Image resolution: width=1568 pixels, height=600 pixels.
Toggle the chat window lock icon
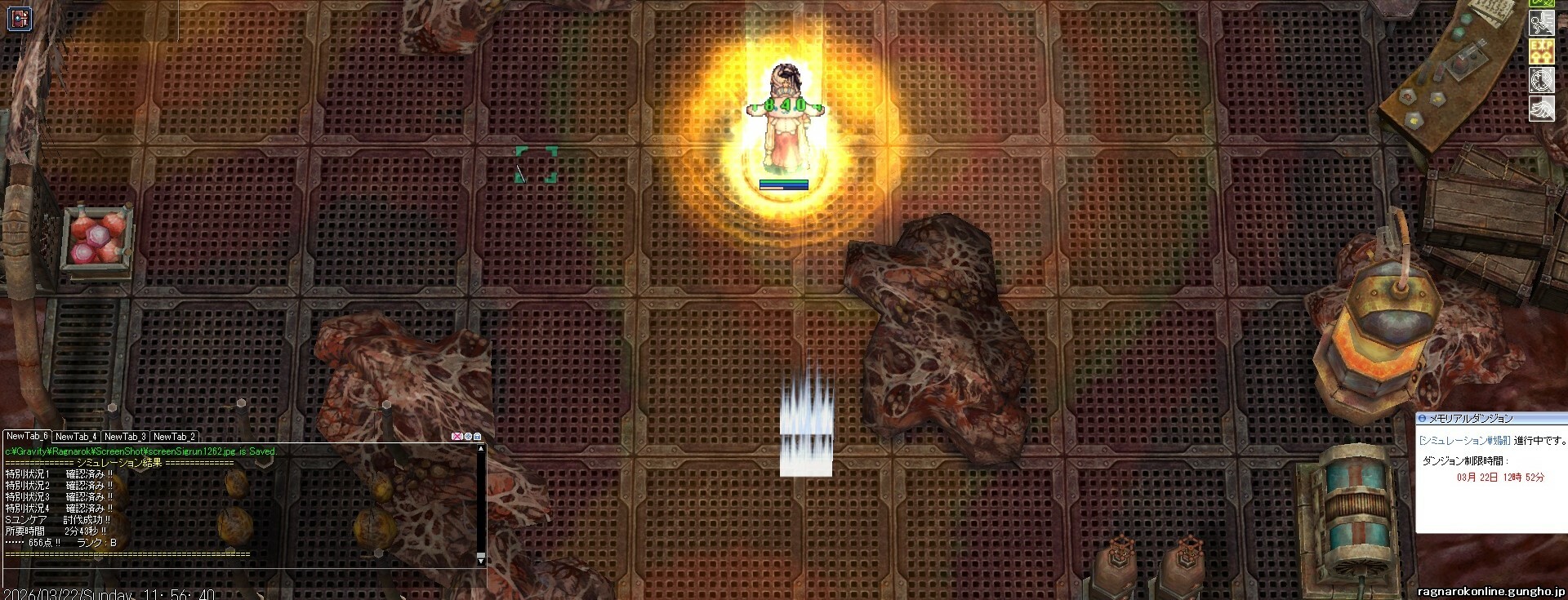click(478, 437)
